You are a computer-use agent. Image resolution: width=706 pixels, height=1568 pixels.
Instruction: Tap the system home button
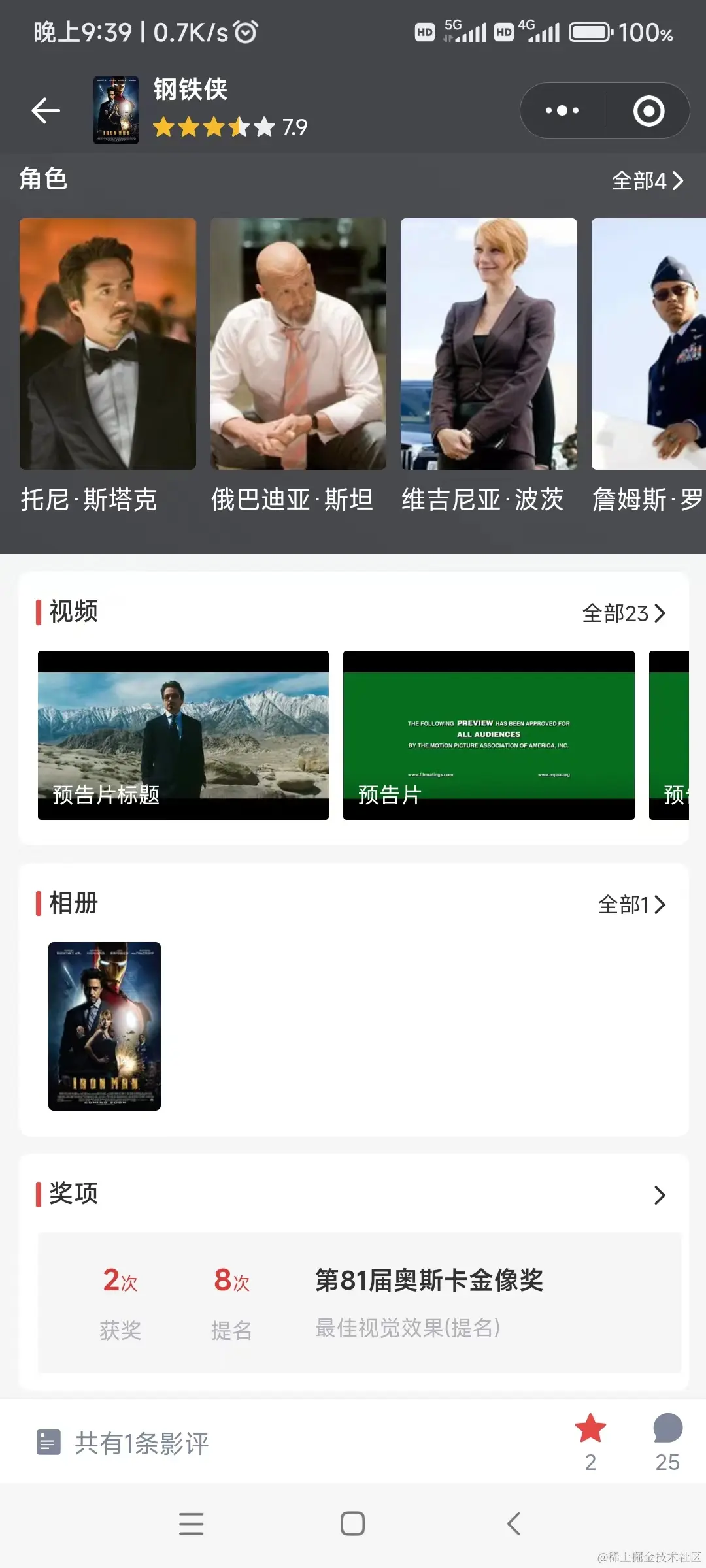click(352, 1524)
